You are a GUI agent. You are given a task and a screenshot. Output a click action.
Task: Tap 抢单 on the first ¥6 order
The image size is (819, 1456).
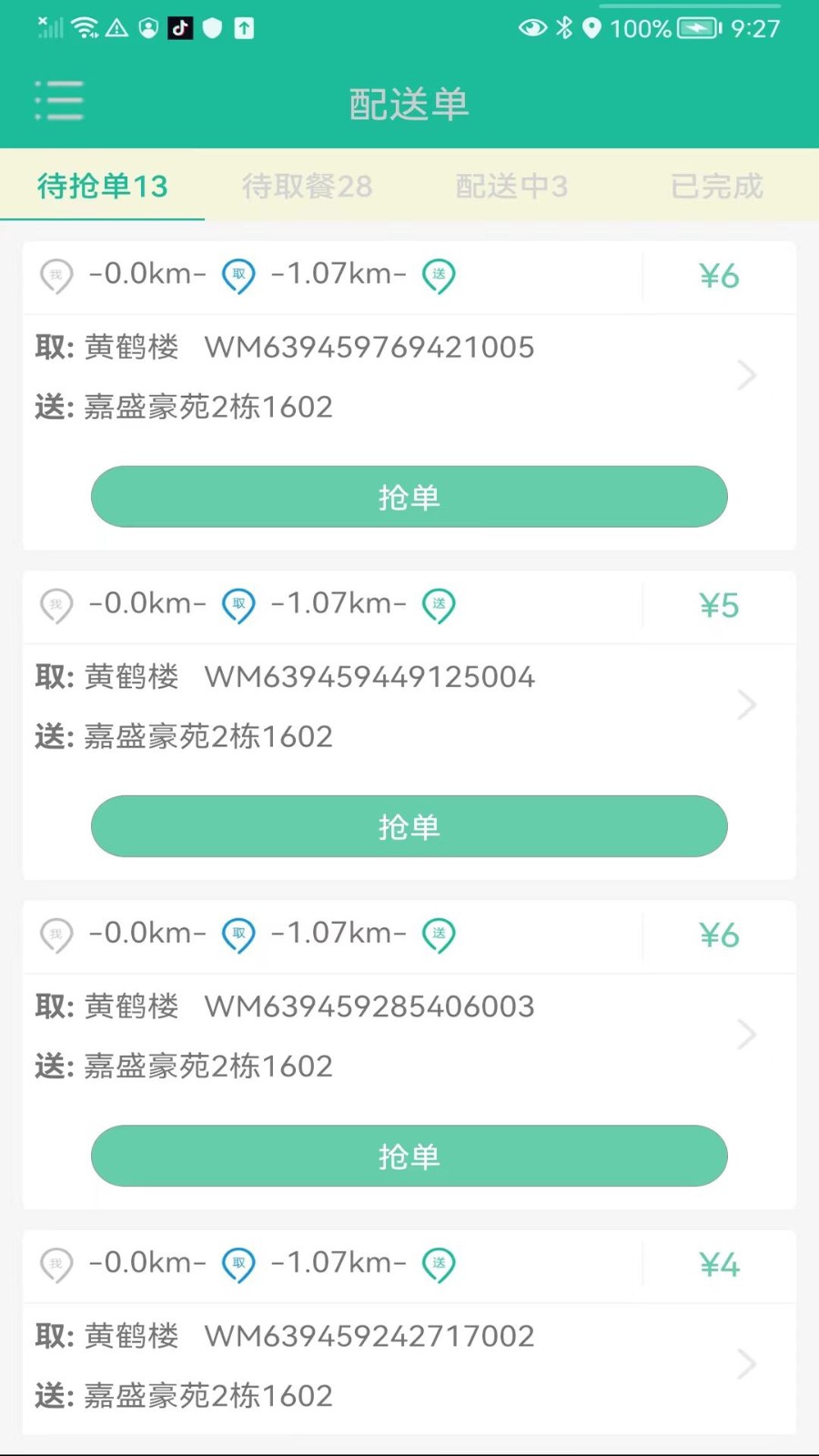tap(409, 497)
